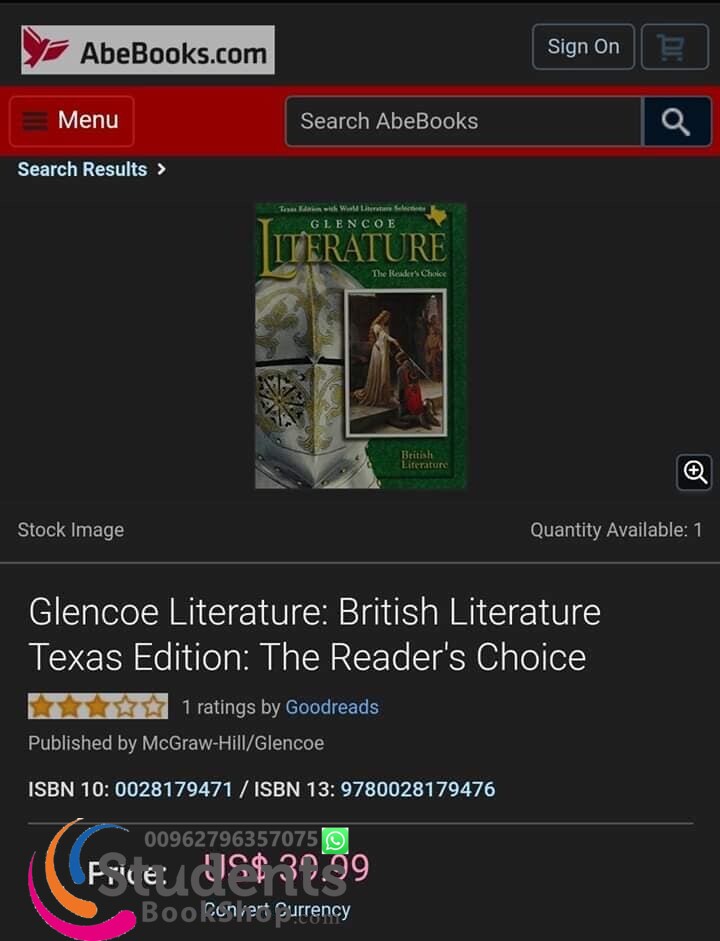Open the Glencoe Literature cover image
Viewport: 720px width, 941px height.
pos(360,345)
